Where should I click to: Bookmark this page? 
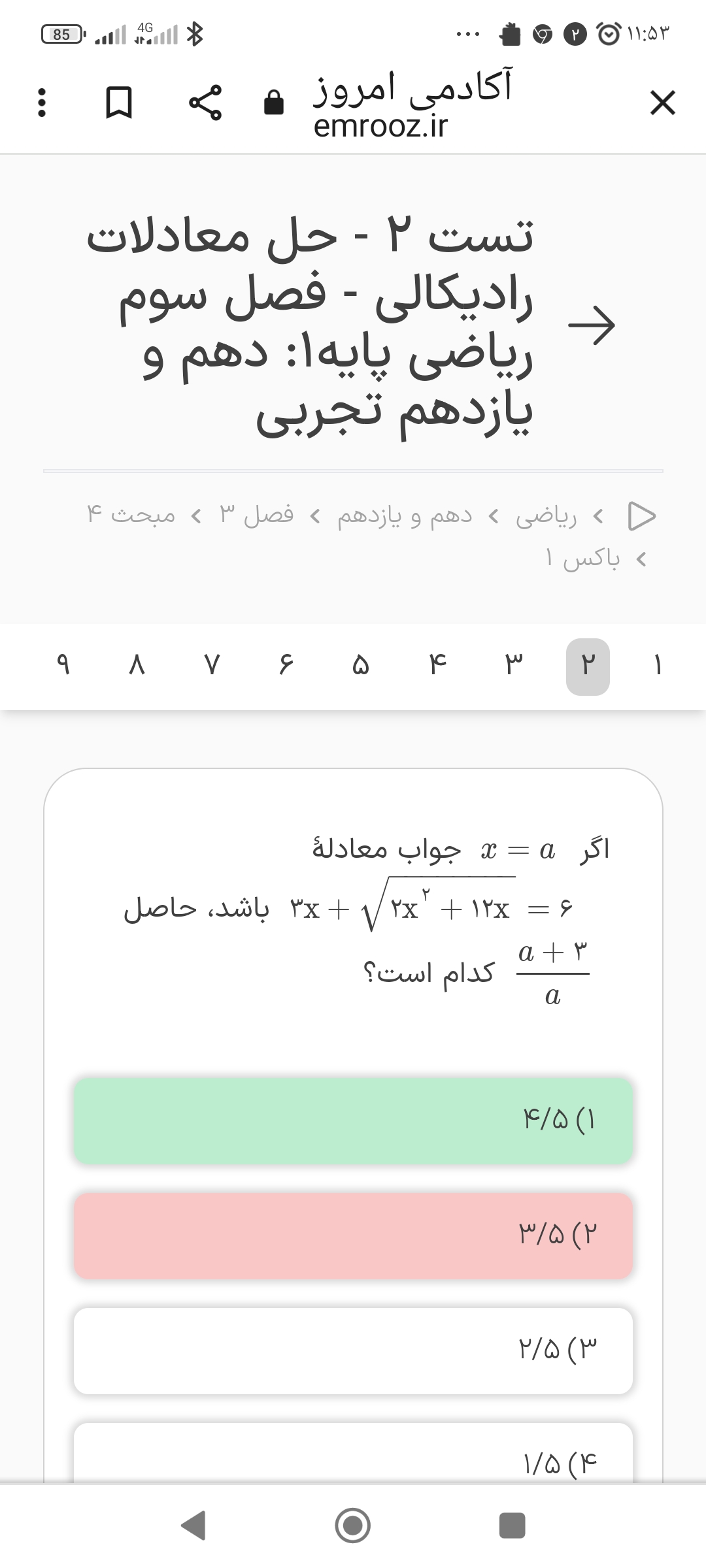[120, 103]
